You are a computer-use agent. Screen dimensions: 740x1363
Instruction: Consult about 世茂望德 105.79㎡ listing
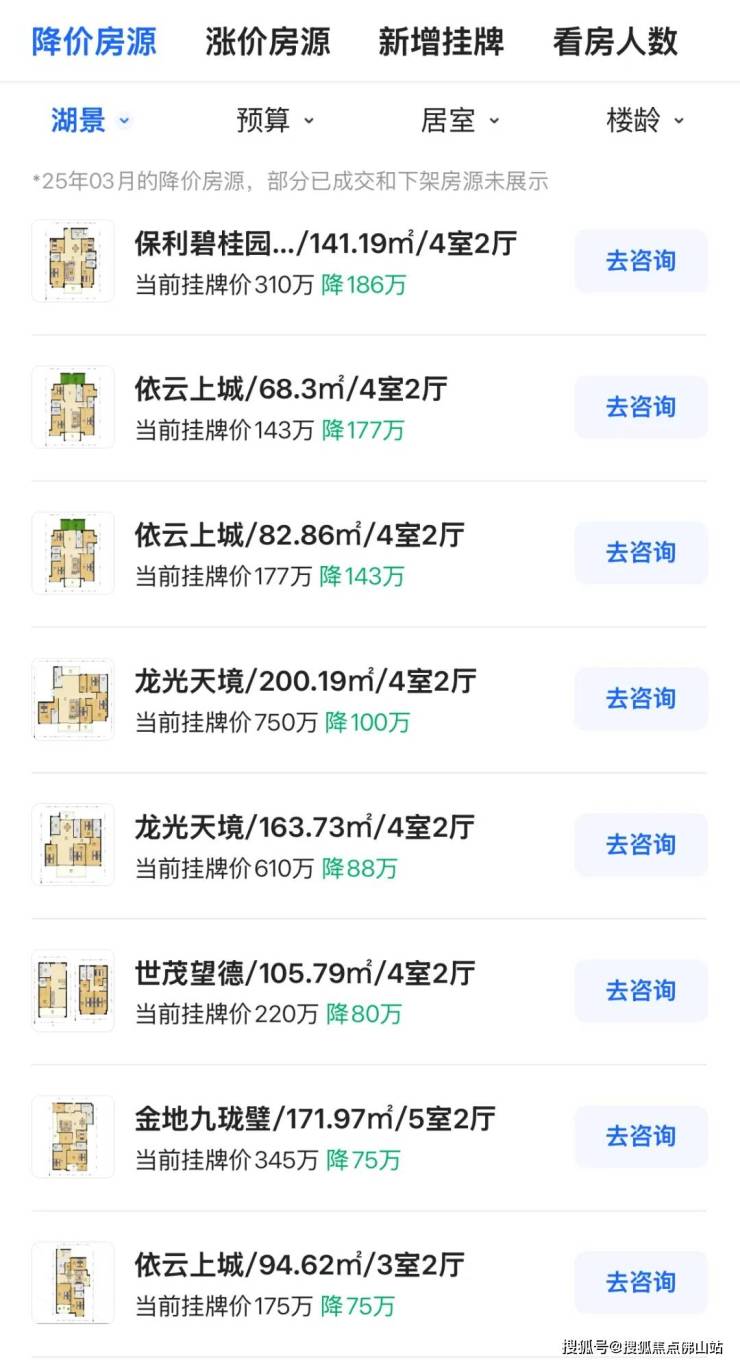pyautogui.click(x=641, y=991)
